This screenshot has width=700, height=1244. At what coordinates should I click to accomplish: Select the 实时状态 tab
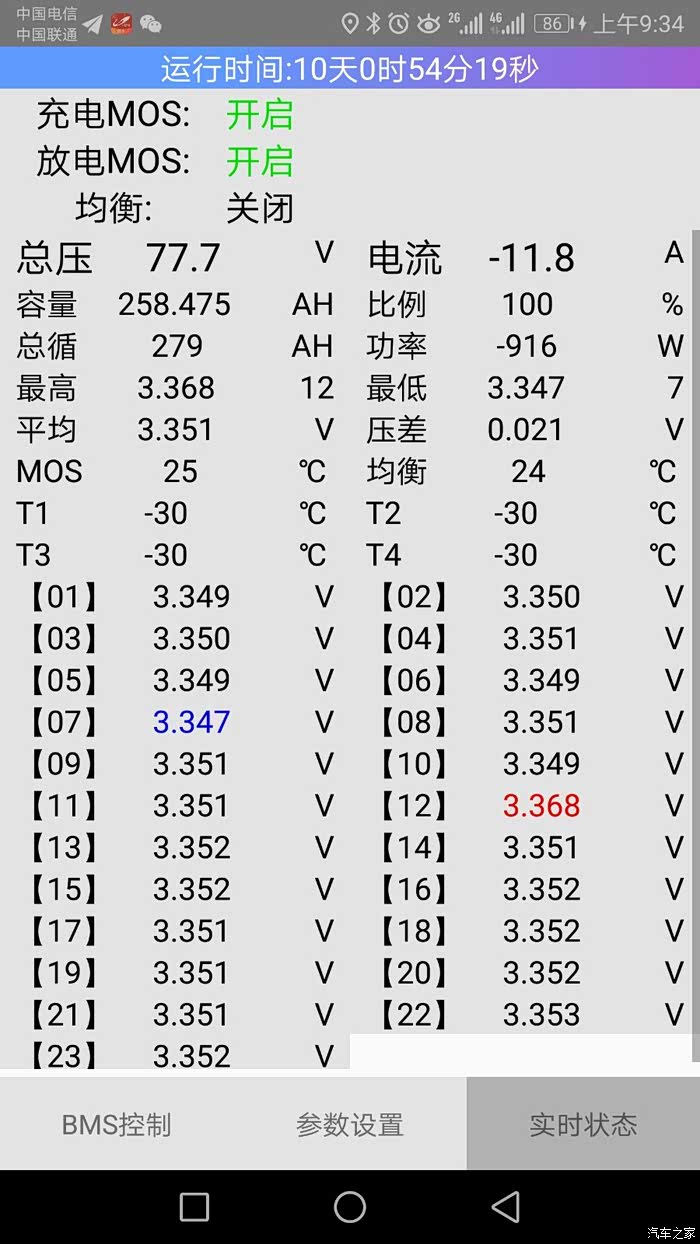point(583,1124)
